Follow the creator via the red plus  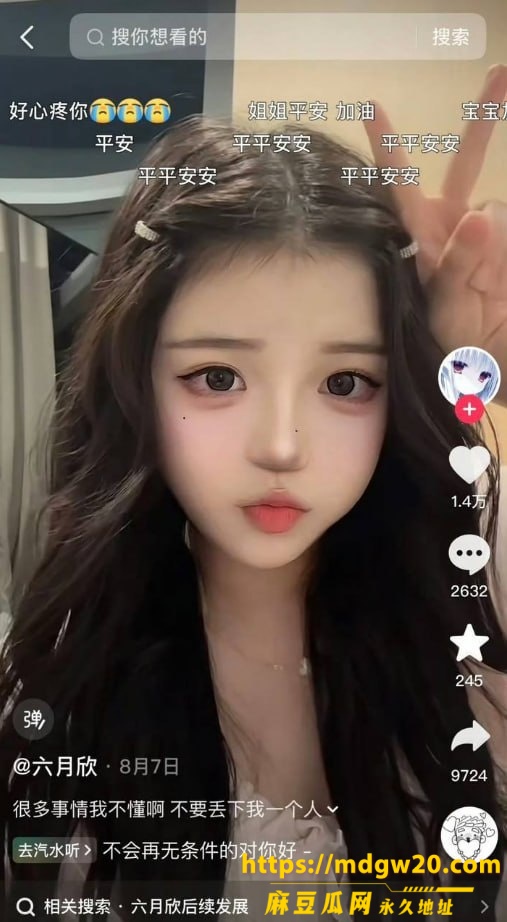pyautogui.click(x=469, y=410)
